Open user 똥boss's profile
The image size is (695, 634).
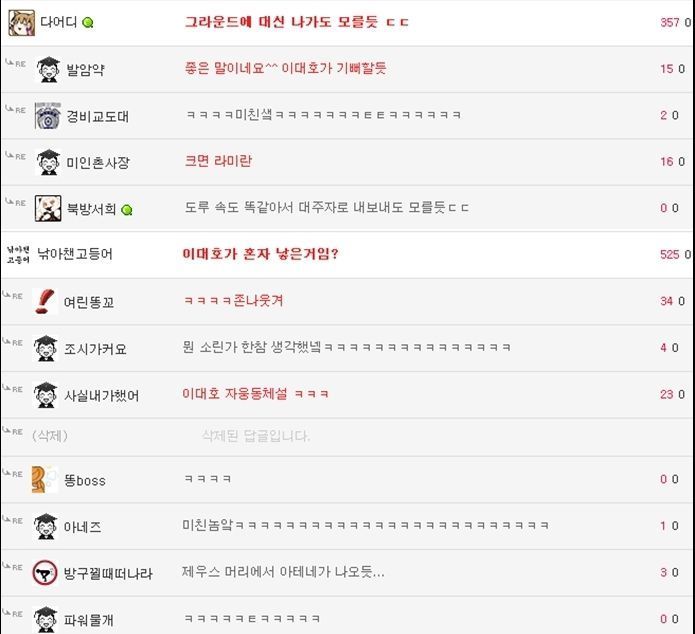[x=84, y=480]
